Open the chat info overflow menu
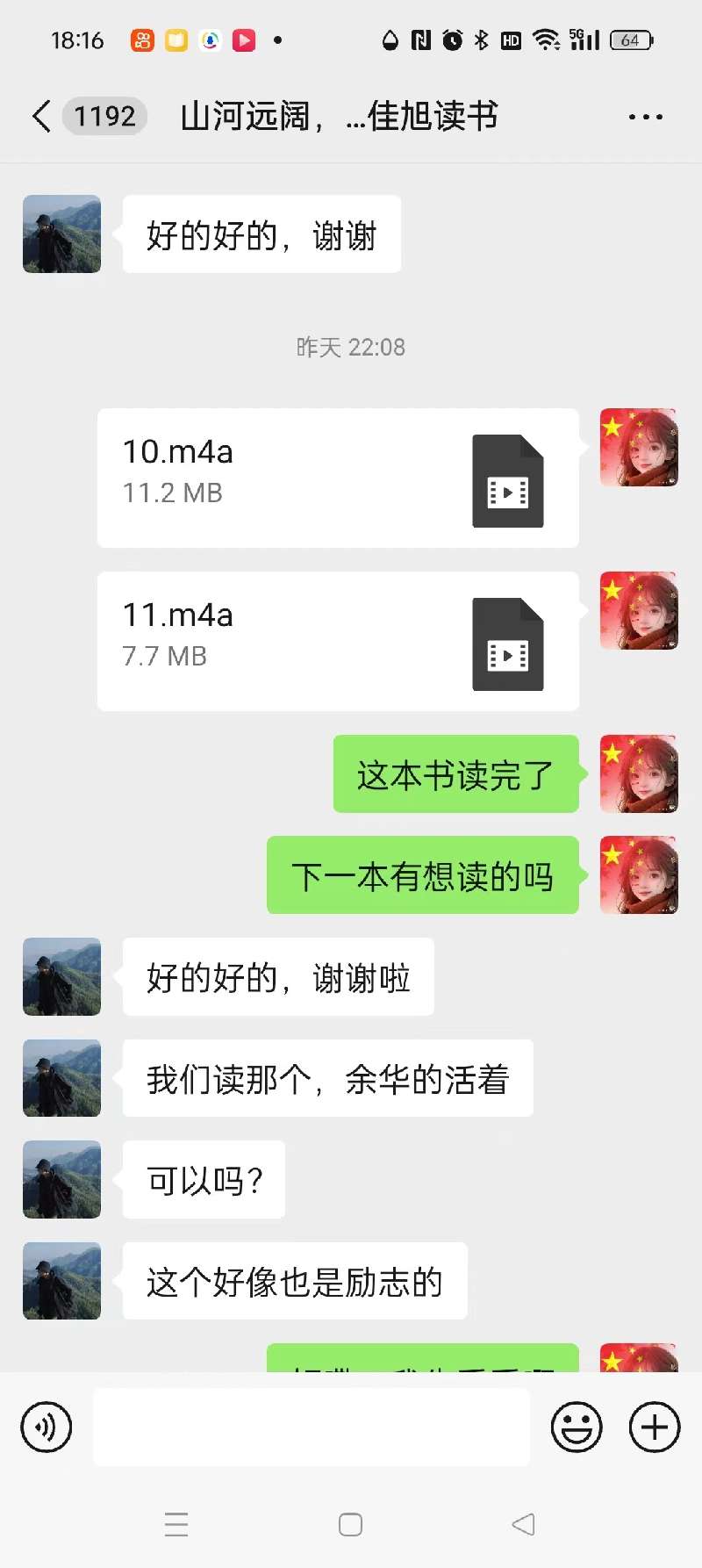The height and width of the screenshot is (1568, 702). pos(645,117)
